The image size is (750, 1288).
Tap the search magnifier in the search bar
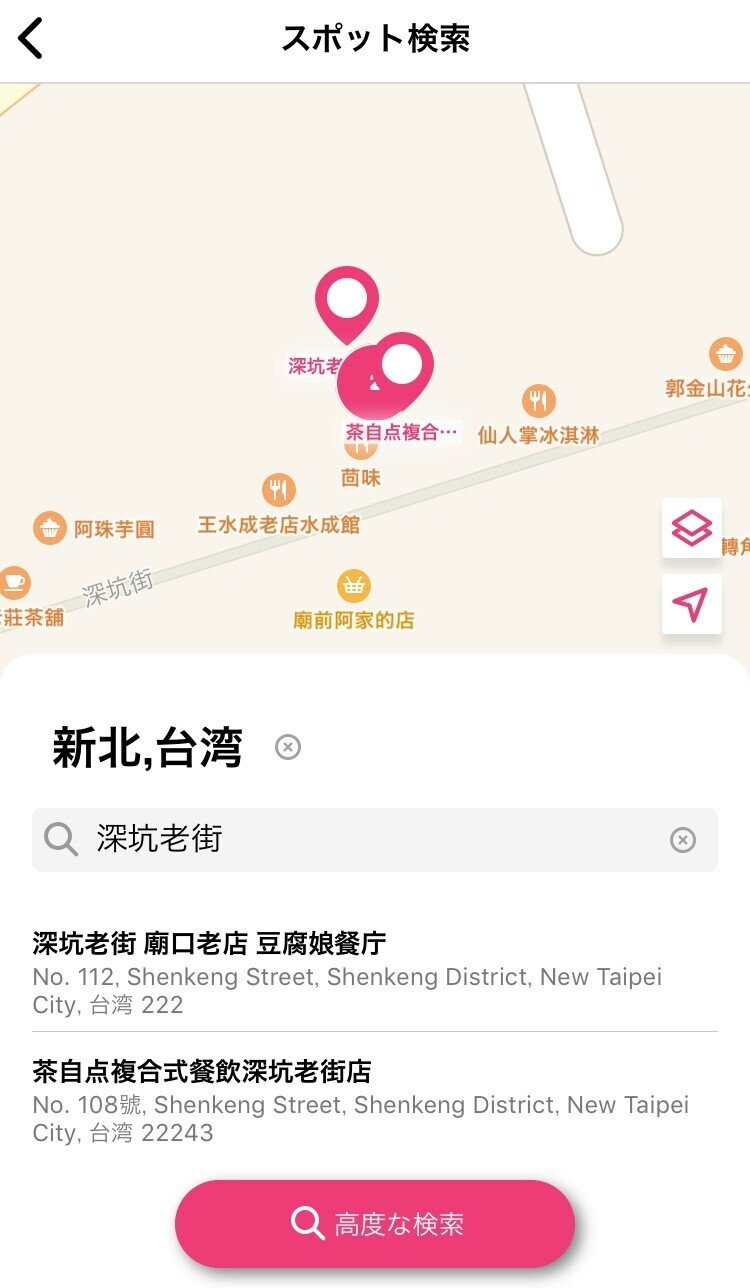click(62, 839)
